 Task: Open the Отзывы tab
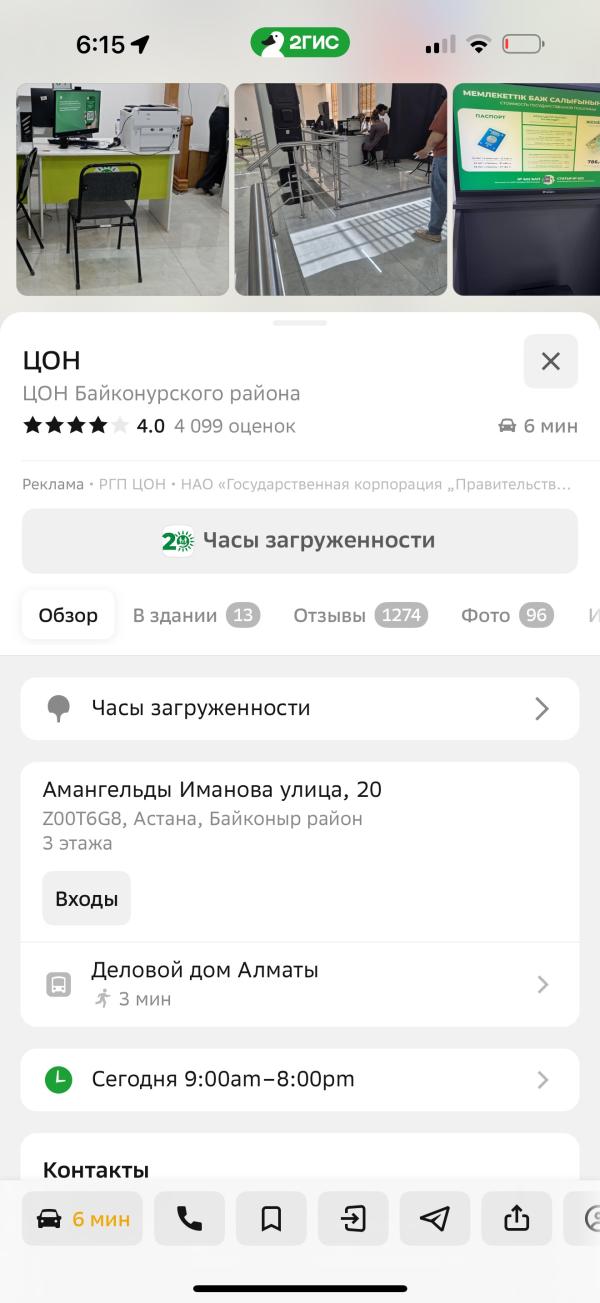360,616
